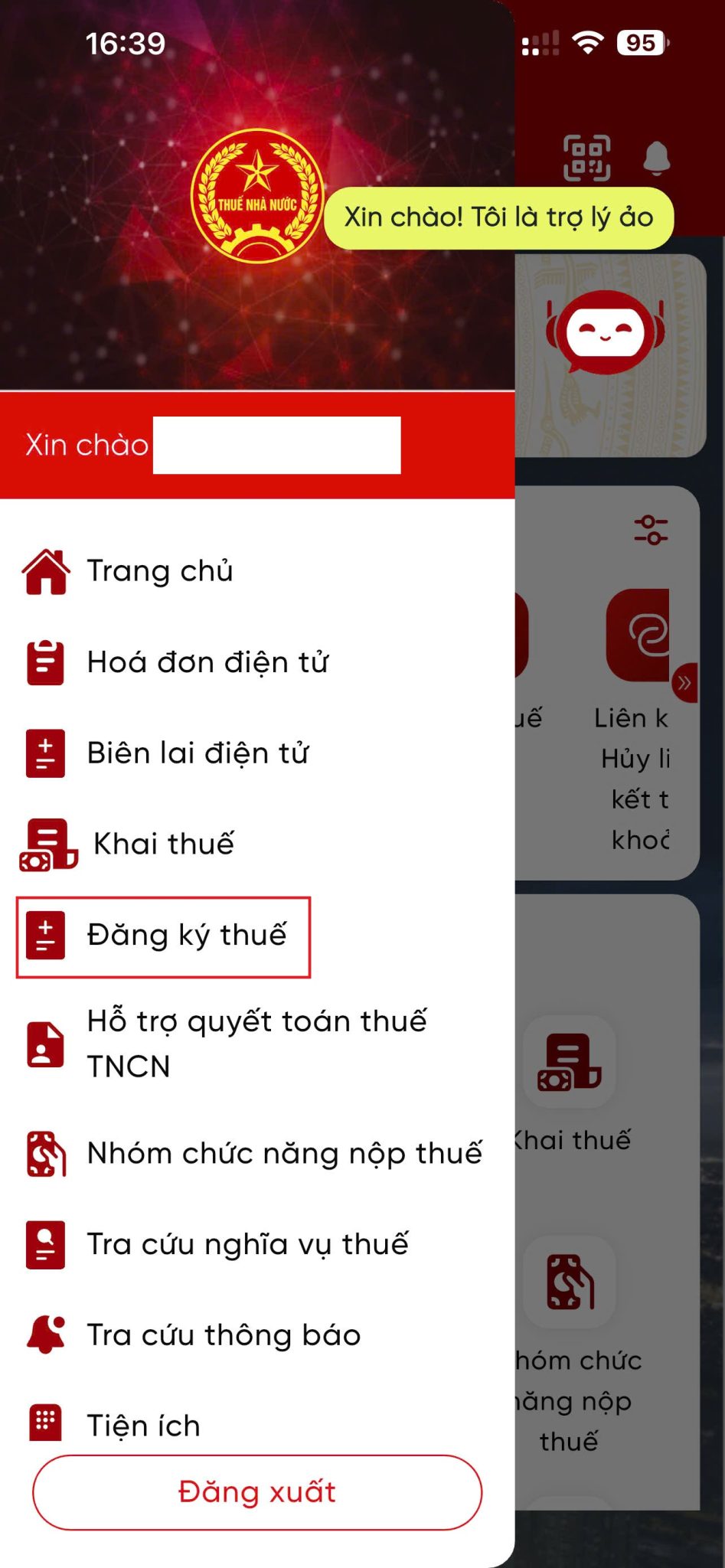The width and height of the screenshot is (725, 1568).
Task: Select Biên lai điện tử
Action: click(198, 753)
